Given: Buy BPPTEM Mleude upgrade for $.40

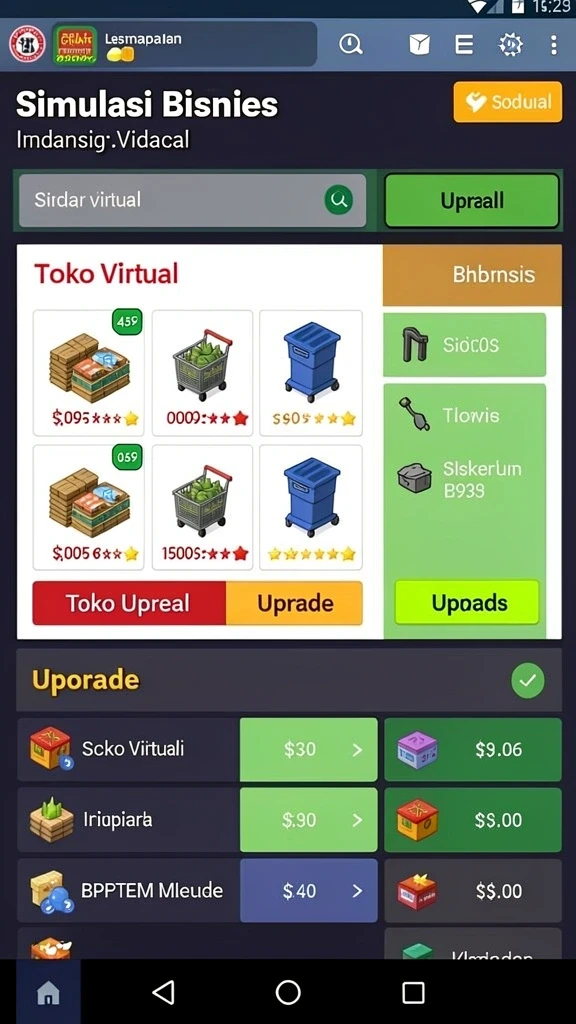Looking at the screenshot, I should click(x=308, y=891).
